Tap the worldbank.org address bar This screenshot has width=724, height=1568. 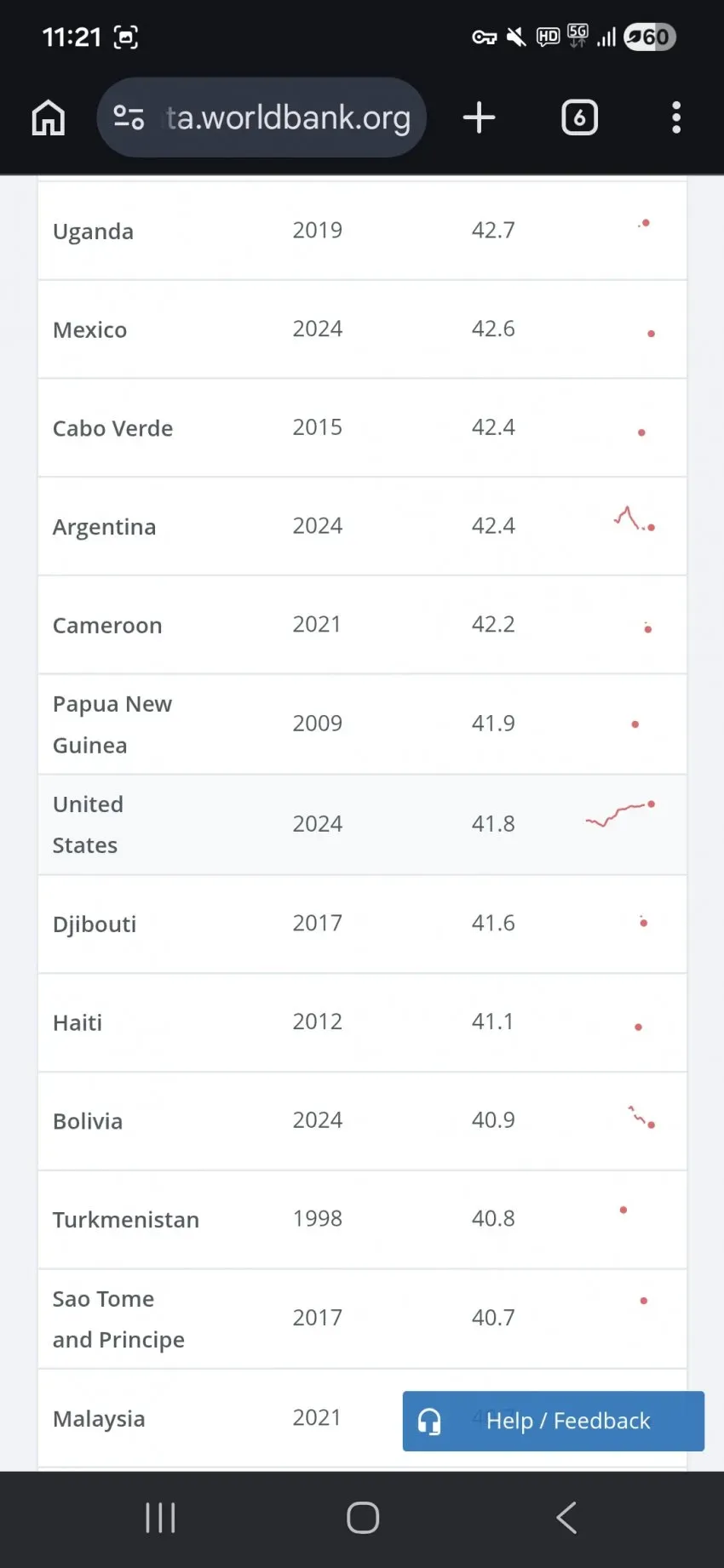[x=261, y=117]
